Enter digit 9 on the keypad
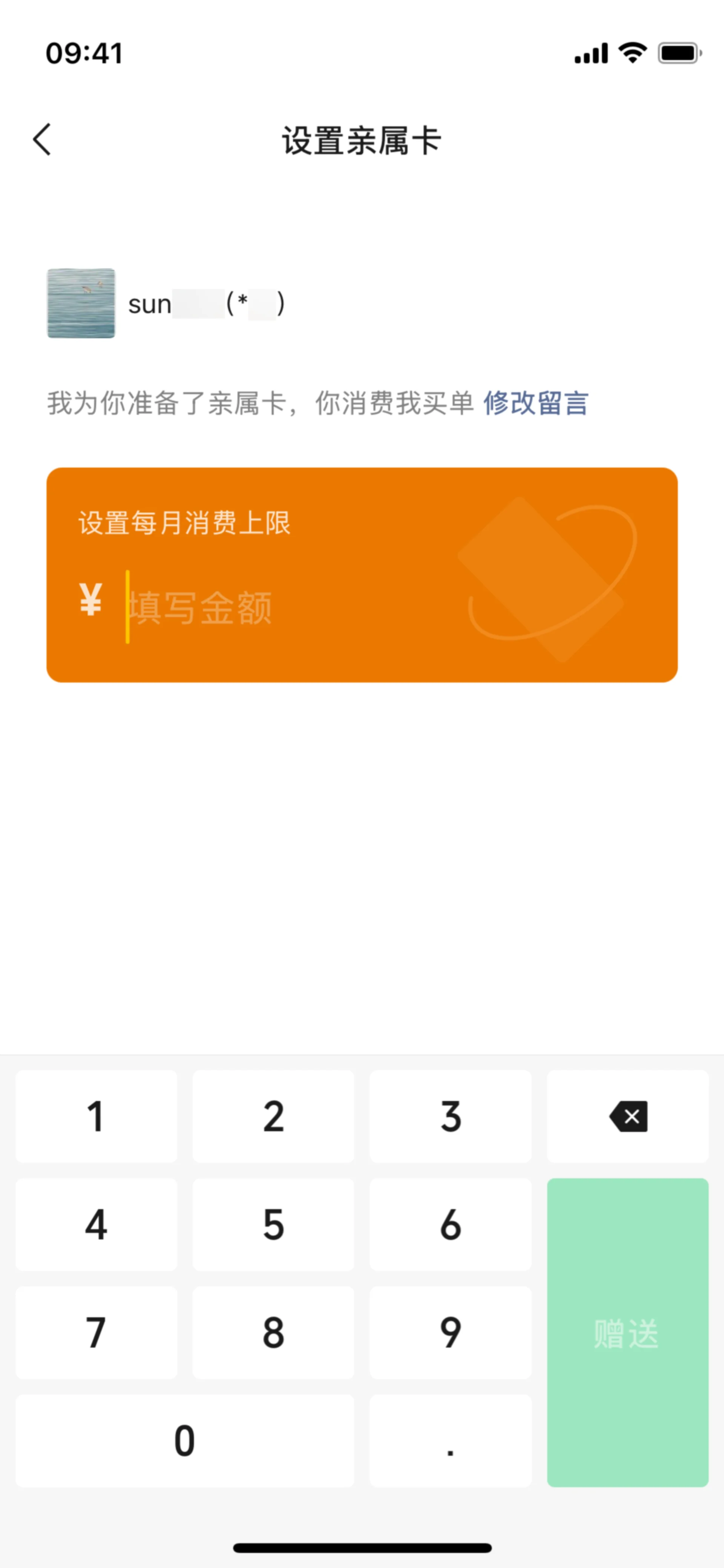 click(x=450, y=1332)
